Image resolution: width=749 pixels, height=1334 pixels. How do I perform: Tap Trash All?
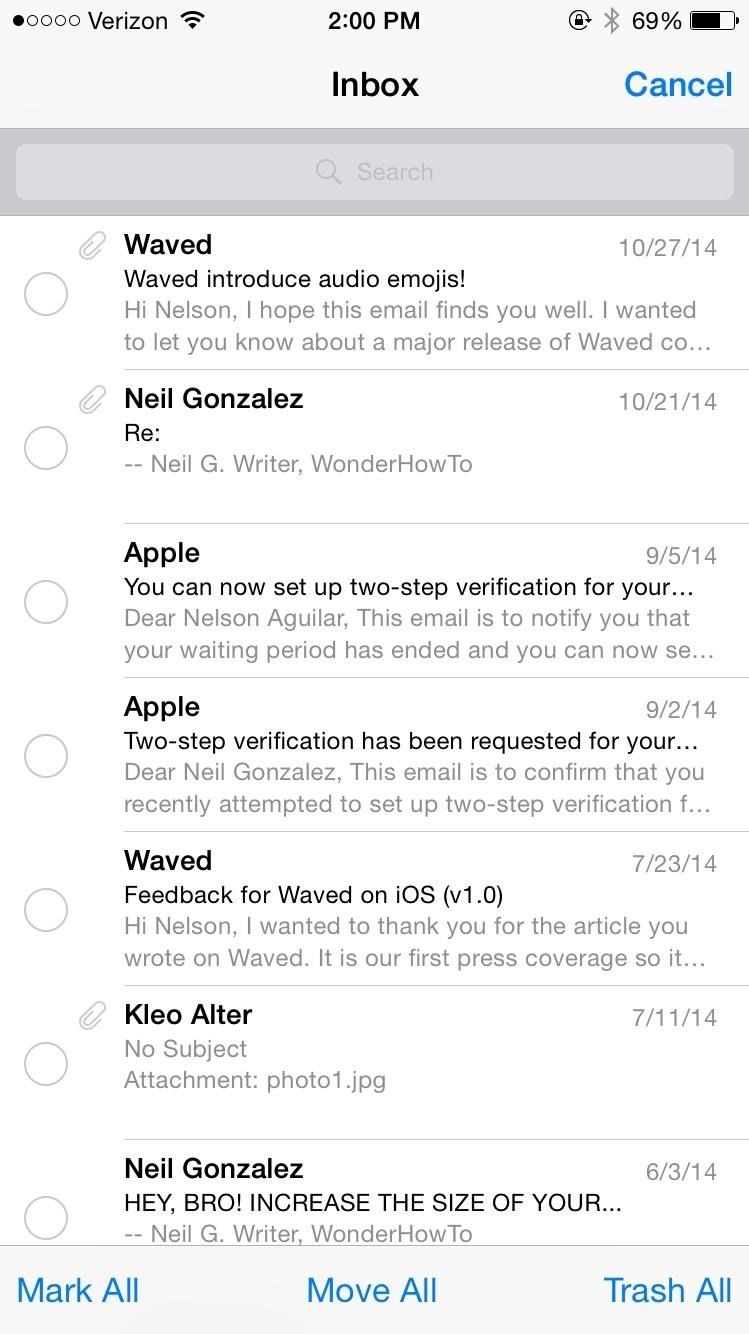(x=667, y=1290)
